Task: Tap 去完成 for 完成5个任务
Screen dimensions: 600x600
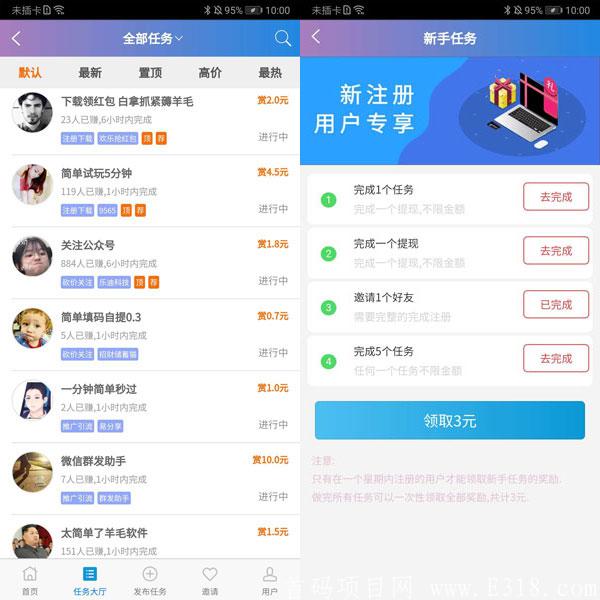Action: (x=556, y=359)
